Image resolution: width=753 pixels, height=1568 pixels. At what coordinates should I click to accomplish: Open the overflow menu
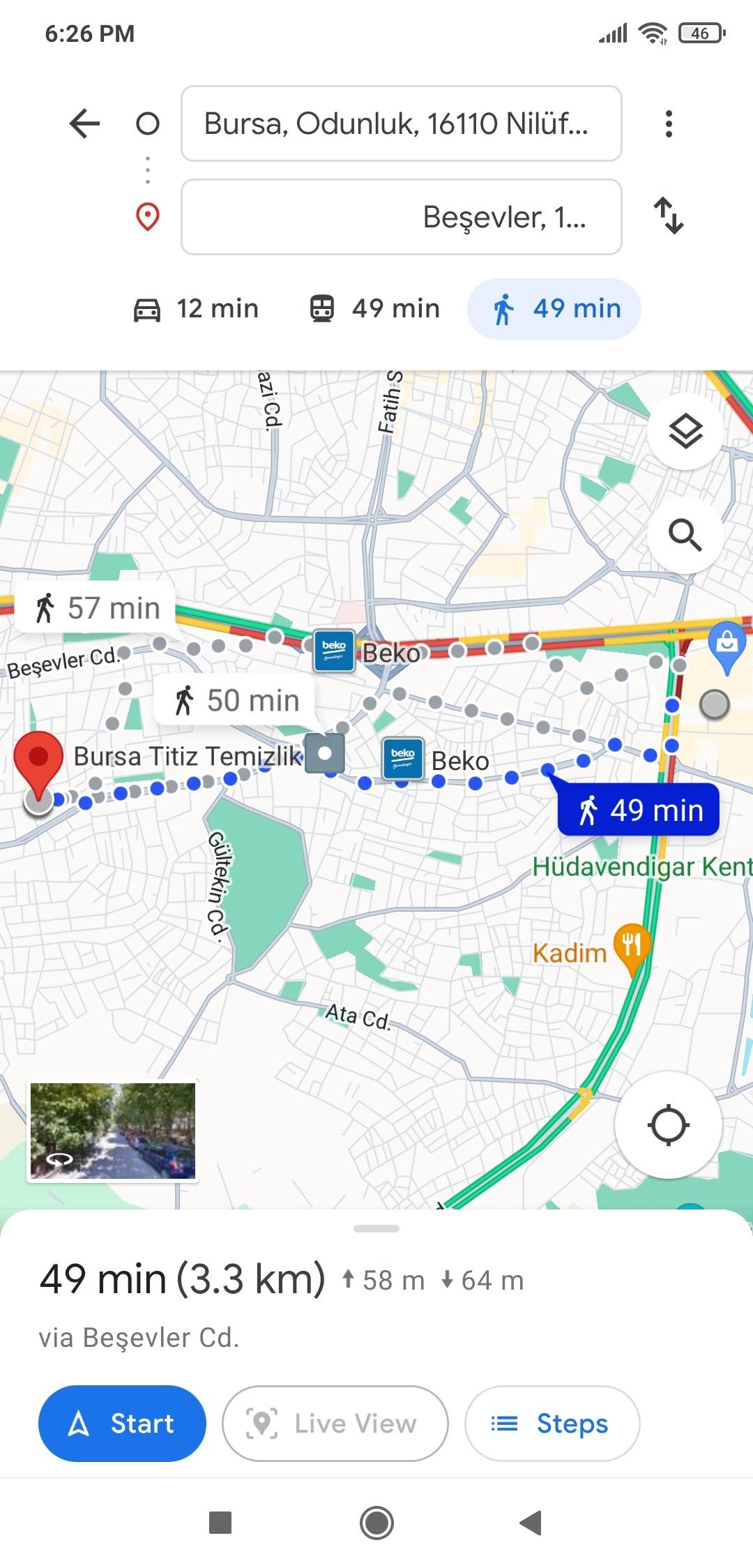669,124
